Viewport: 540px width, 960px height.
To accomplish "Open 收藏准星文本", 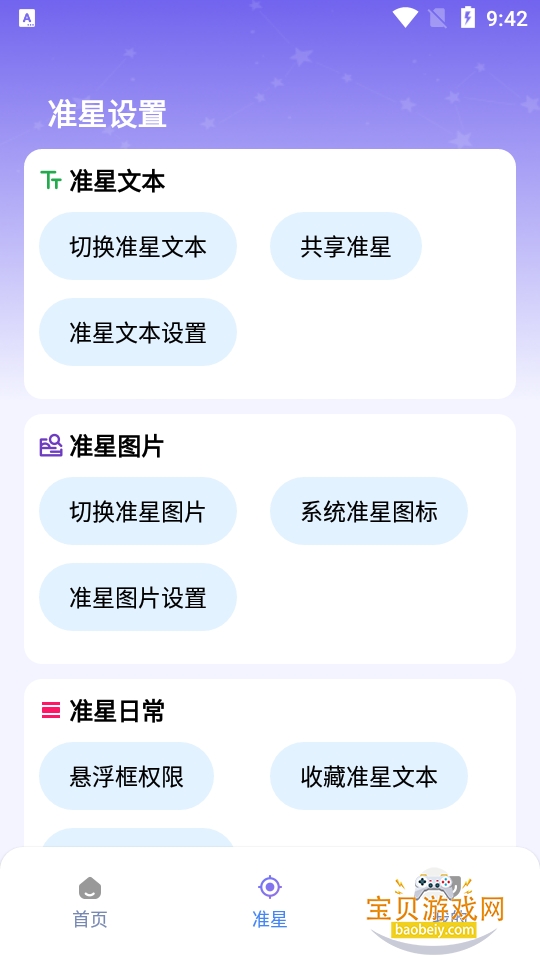I will (x=369, y=776).
